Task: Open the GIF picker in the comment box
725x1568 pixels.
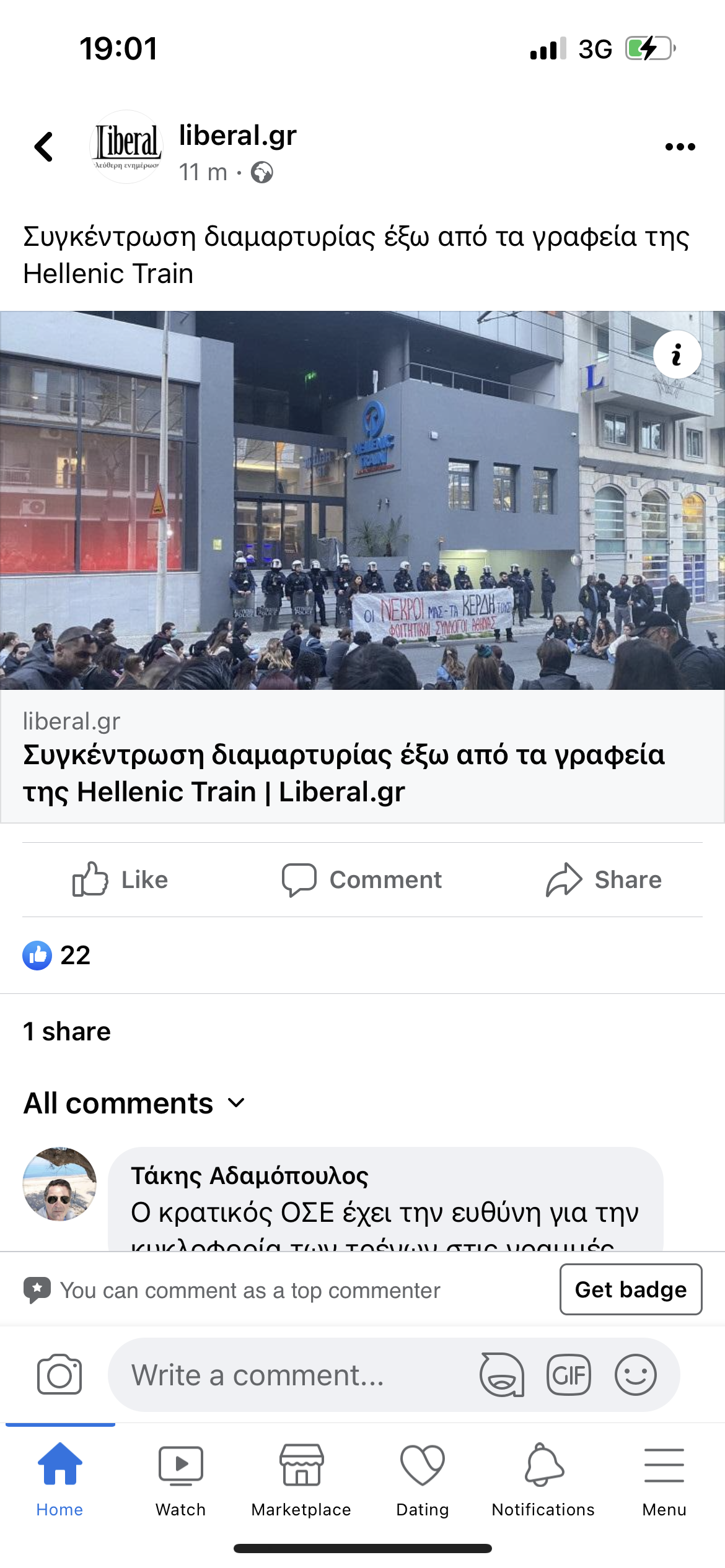Action: point(568,1375)
